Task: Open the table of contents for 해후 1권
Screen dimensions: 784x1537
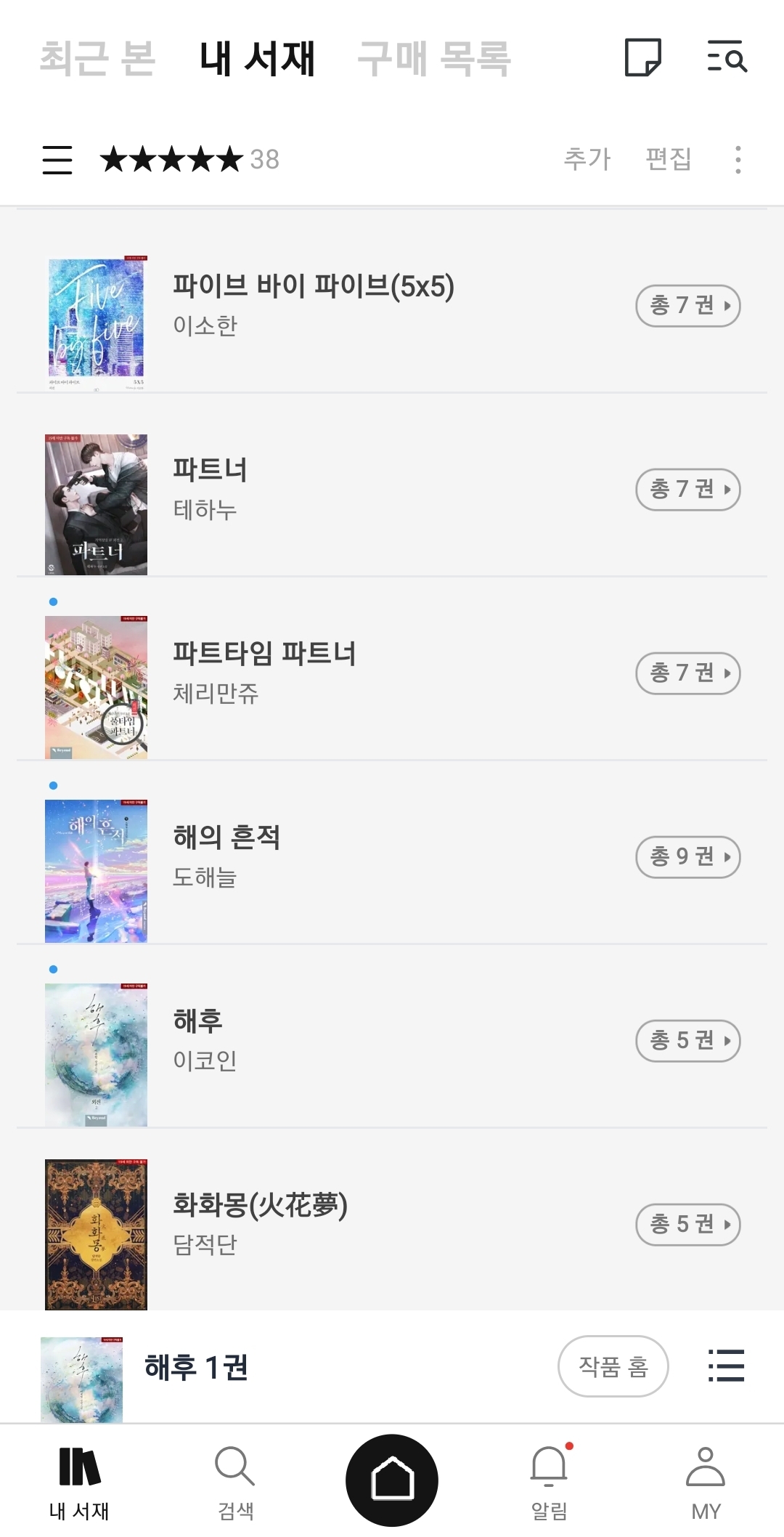Action: click(x=726, y=1366)
